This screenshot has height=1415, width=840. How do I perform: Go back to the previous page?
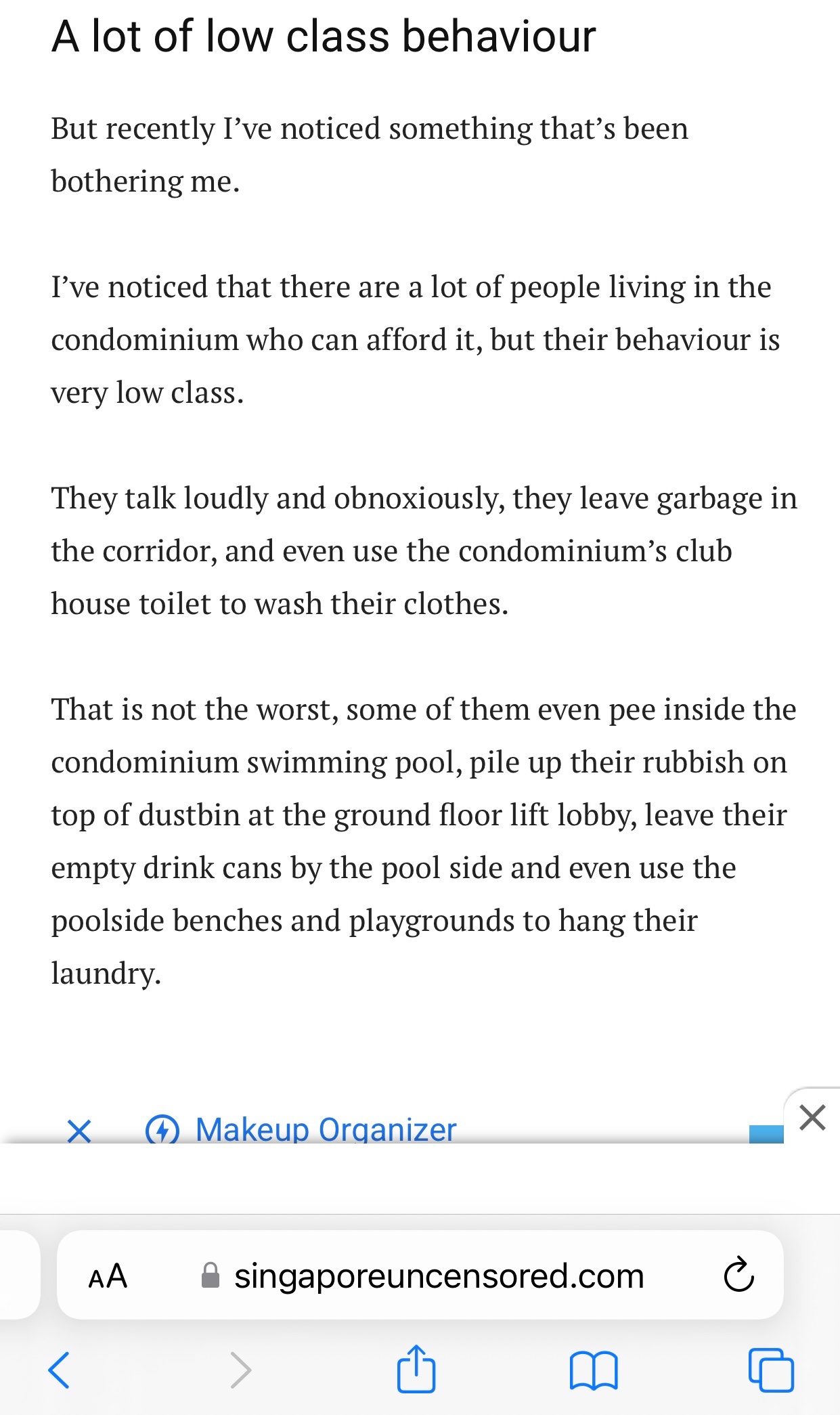pyautogui.click(x=59, y=1370)
